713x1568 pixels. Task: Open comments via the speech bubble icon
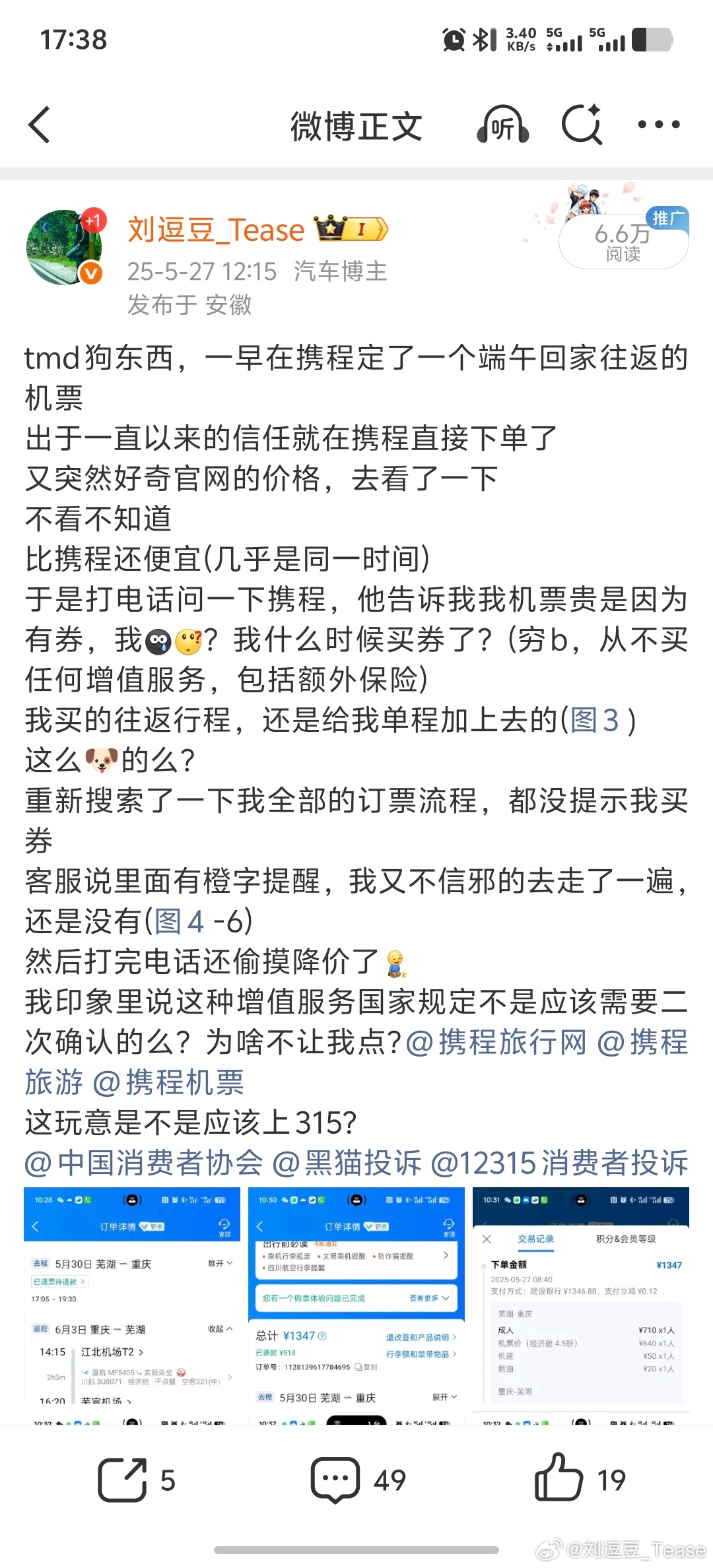pyautogui.click(x=337, y=1478)
